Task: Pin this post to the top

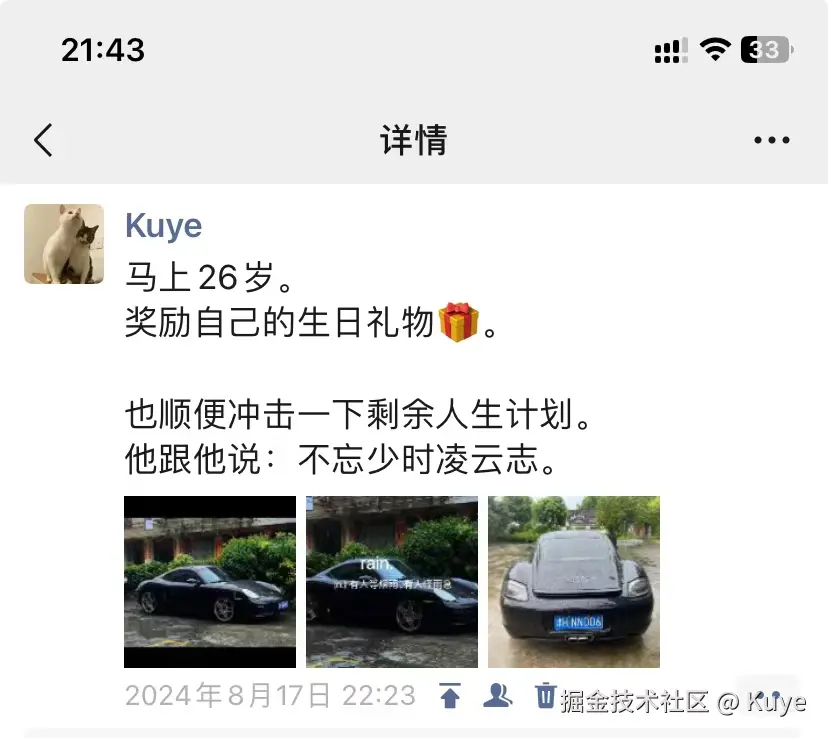Action: point(451,695)
